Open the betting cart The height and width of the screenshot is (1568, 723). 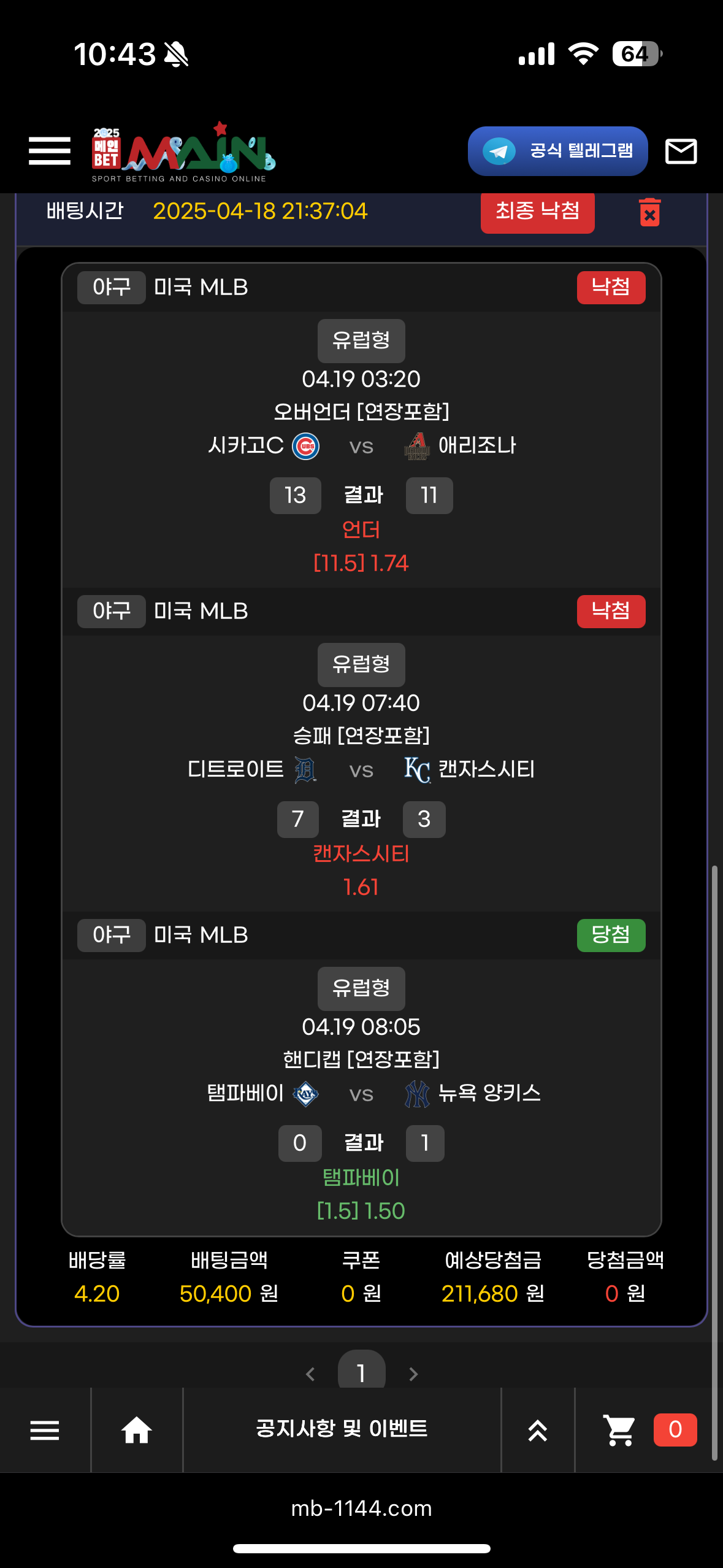coord(619,1431)
